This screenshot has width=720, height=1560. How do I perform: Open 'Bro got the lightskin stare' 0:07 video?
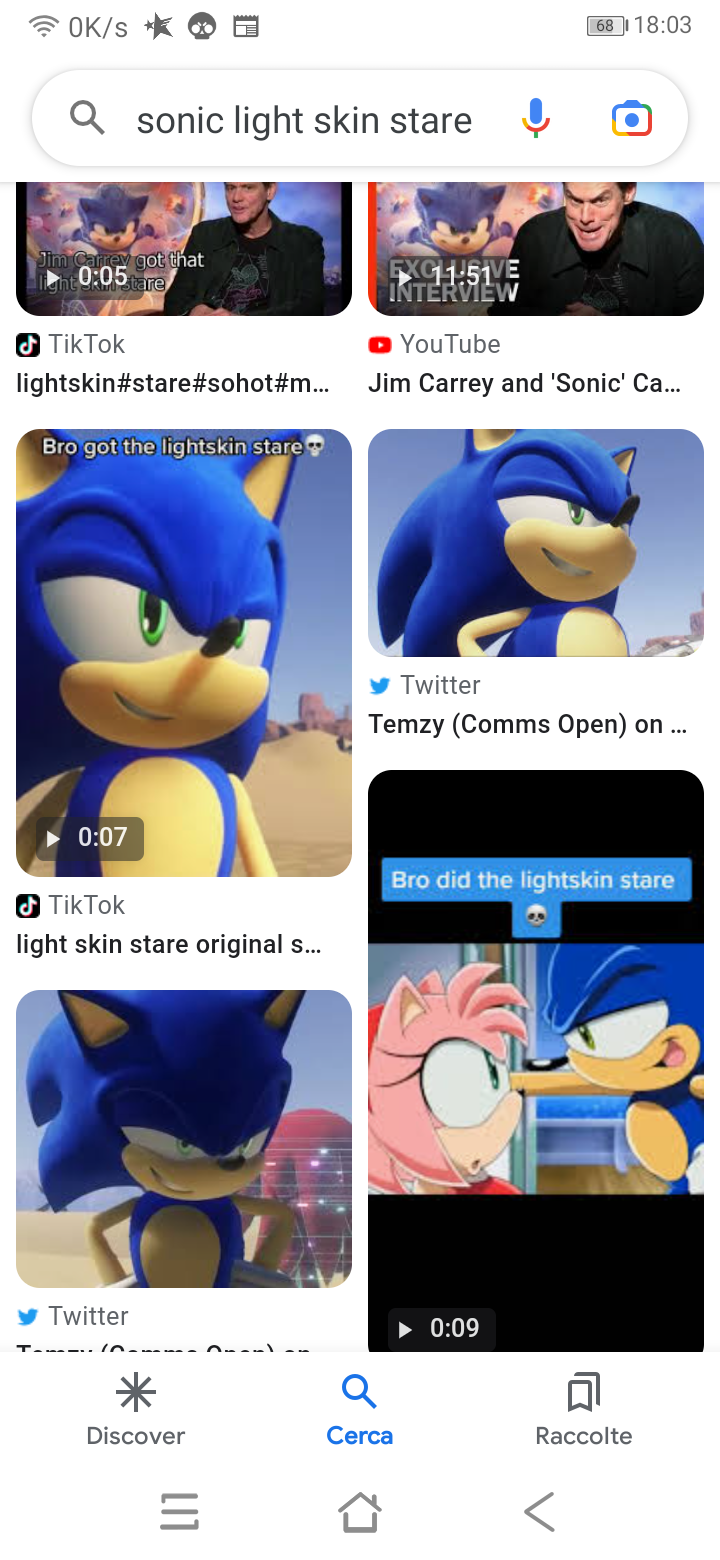(x=184, y=653)
